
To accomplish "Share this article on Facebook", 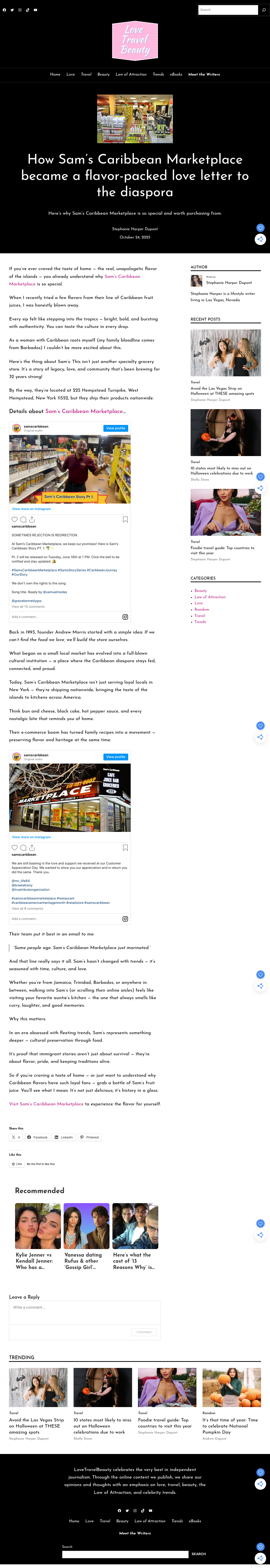I will (37, 1137).
